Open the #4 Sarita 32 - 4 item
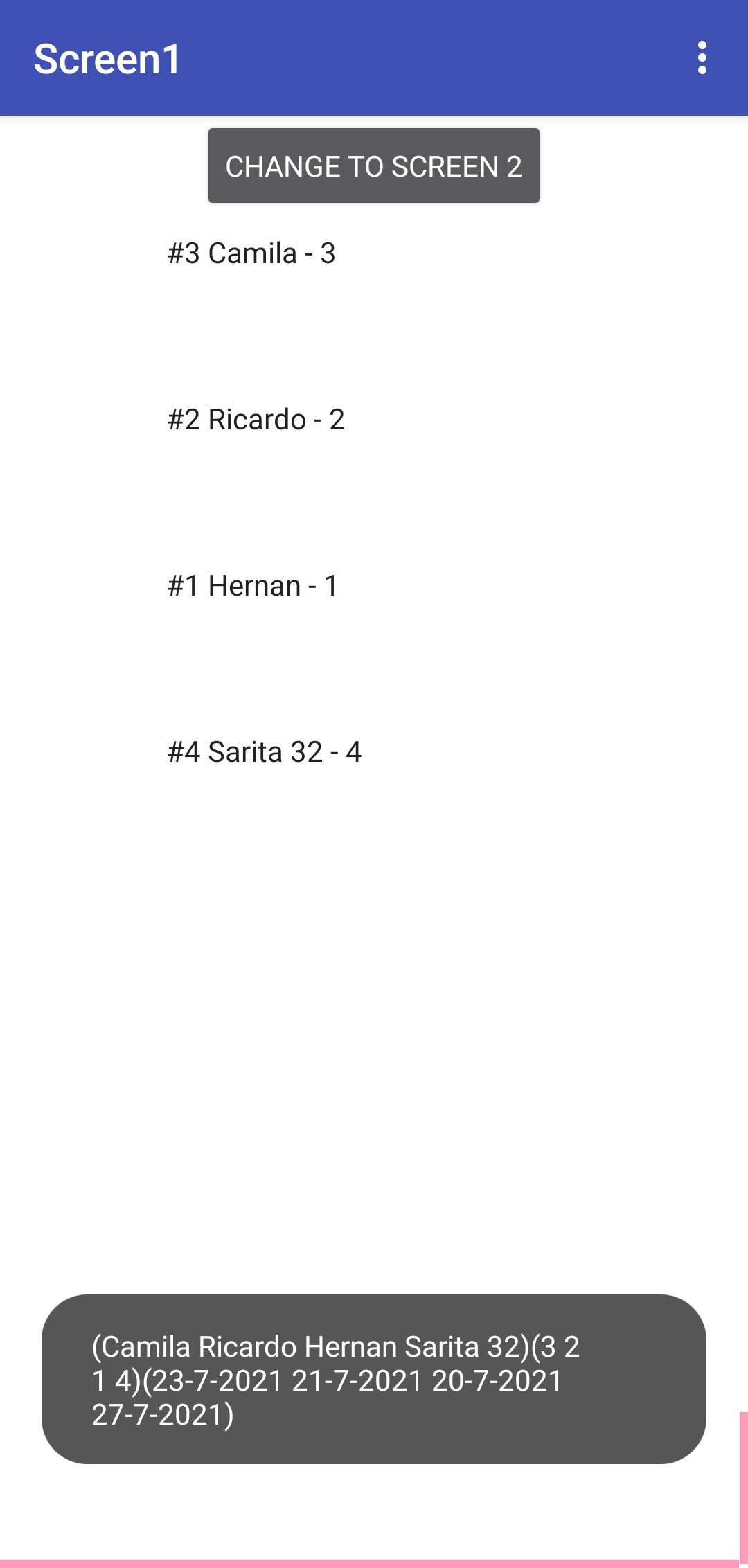This screenshot has width=748, height=1568. tap(265, 753)
